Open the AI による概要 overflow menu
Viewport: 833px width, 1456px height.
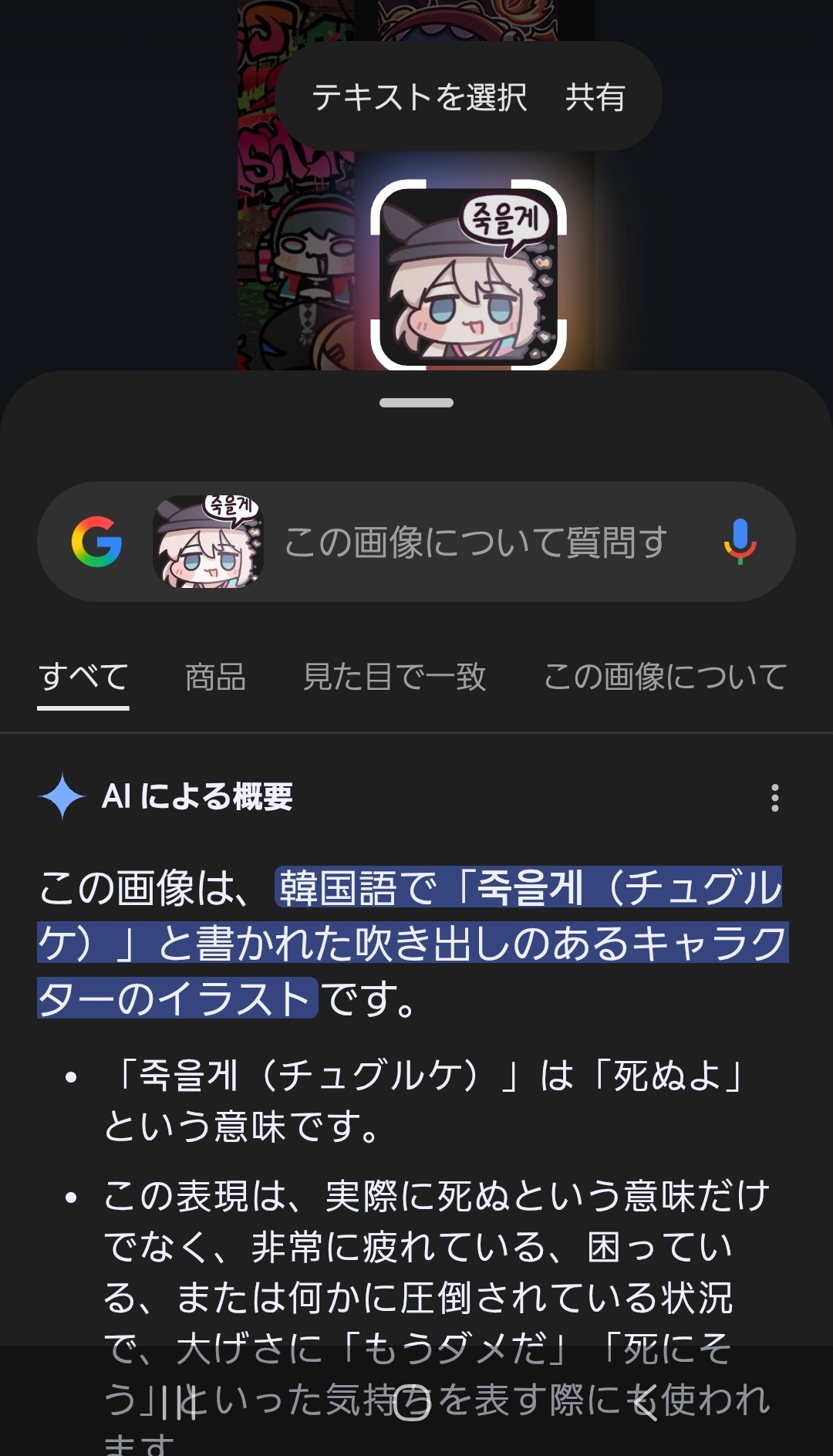pos(774,797)
